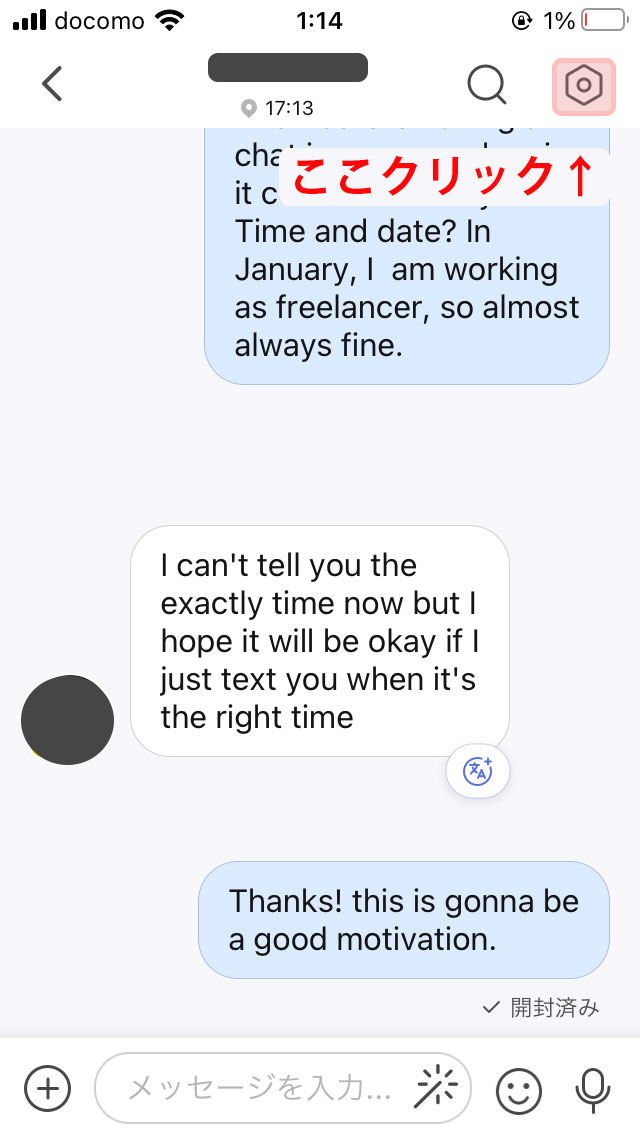The image size is (640, 1136).
Task: Translate the "I can't tell you" message
Action: click(x=478, y=771)
